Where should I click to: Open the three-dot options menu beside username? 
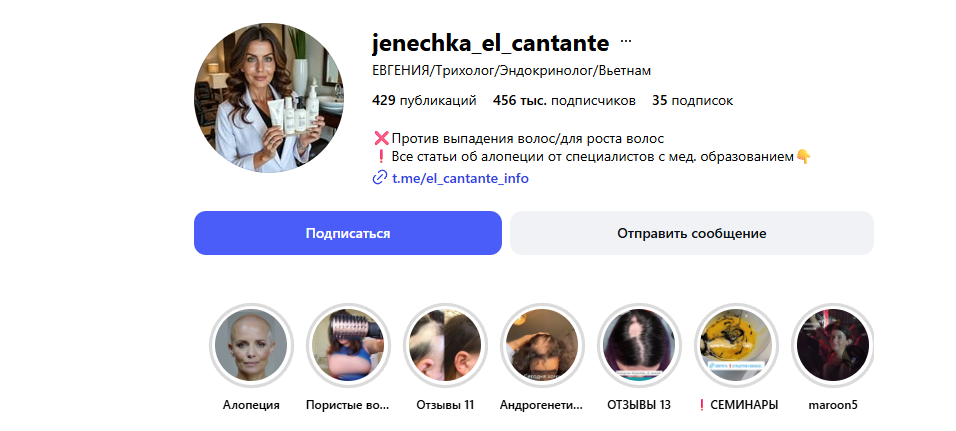click(x=626, y=43)
